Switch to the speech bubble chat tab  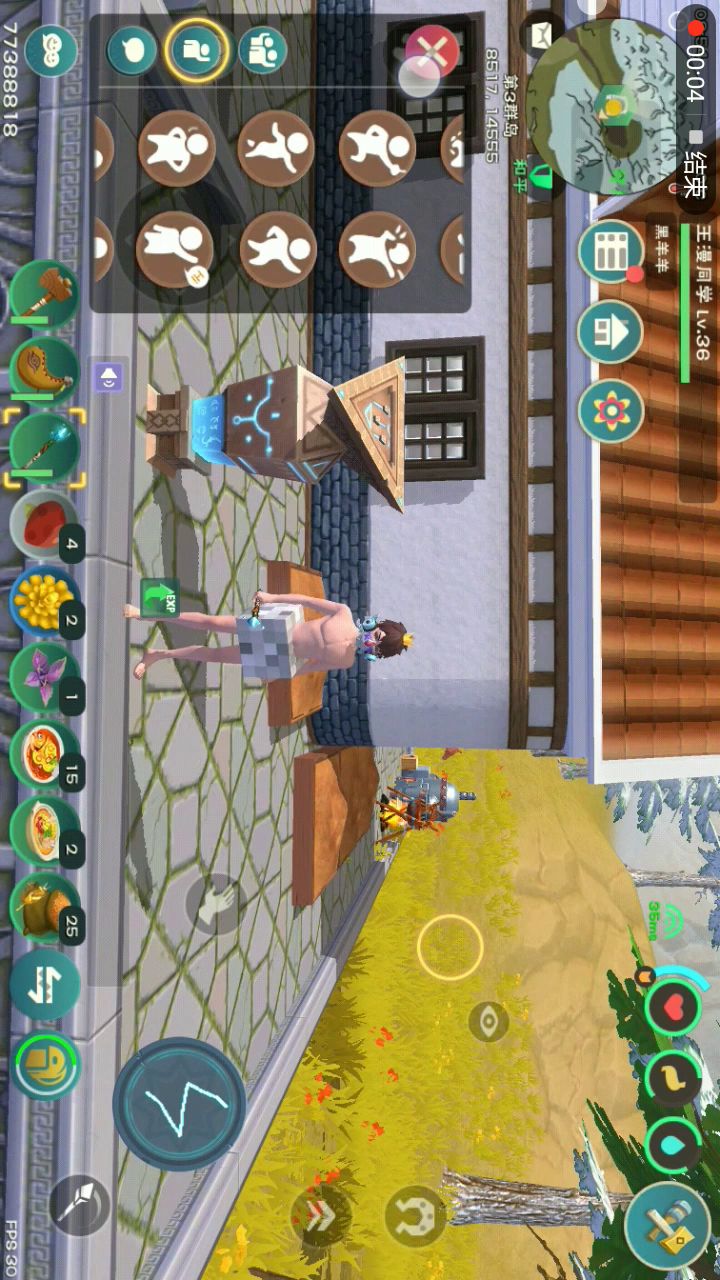(x=132, y=50)
